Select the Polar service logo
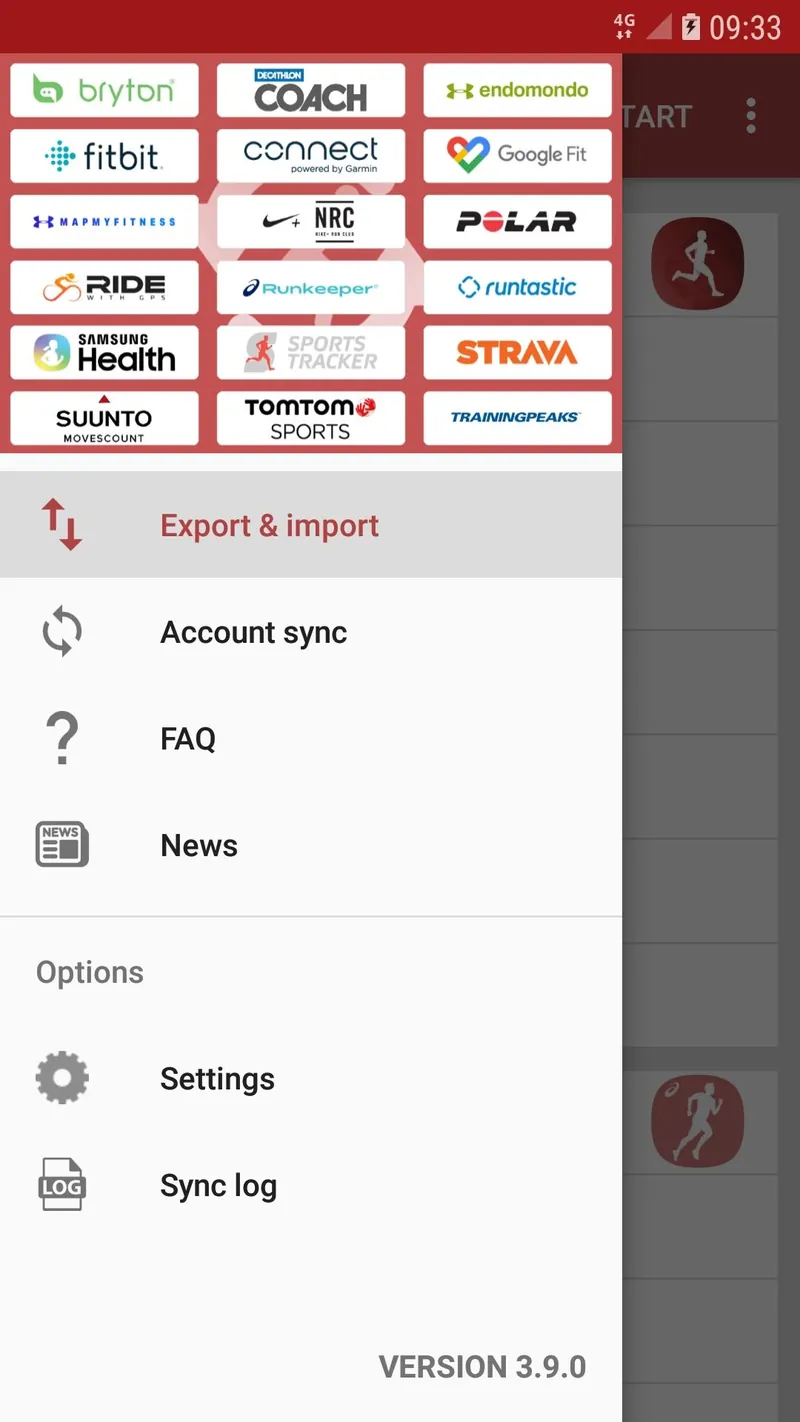800x1422 pixels. click(517, 221)
